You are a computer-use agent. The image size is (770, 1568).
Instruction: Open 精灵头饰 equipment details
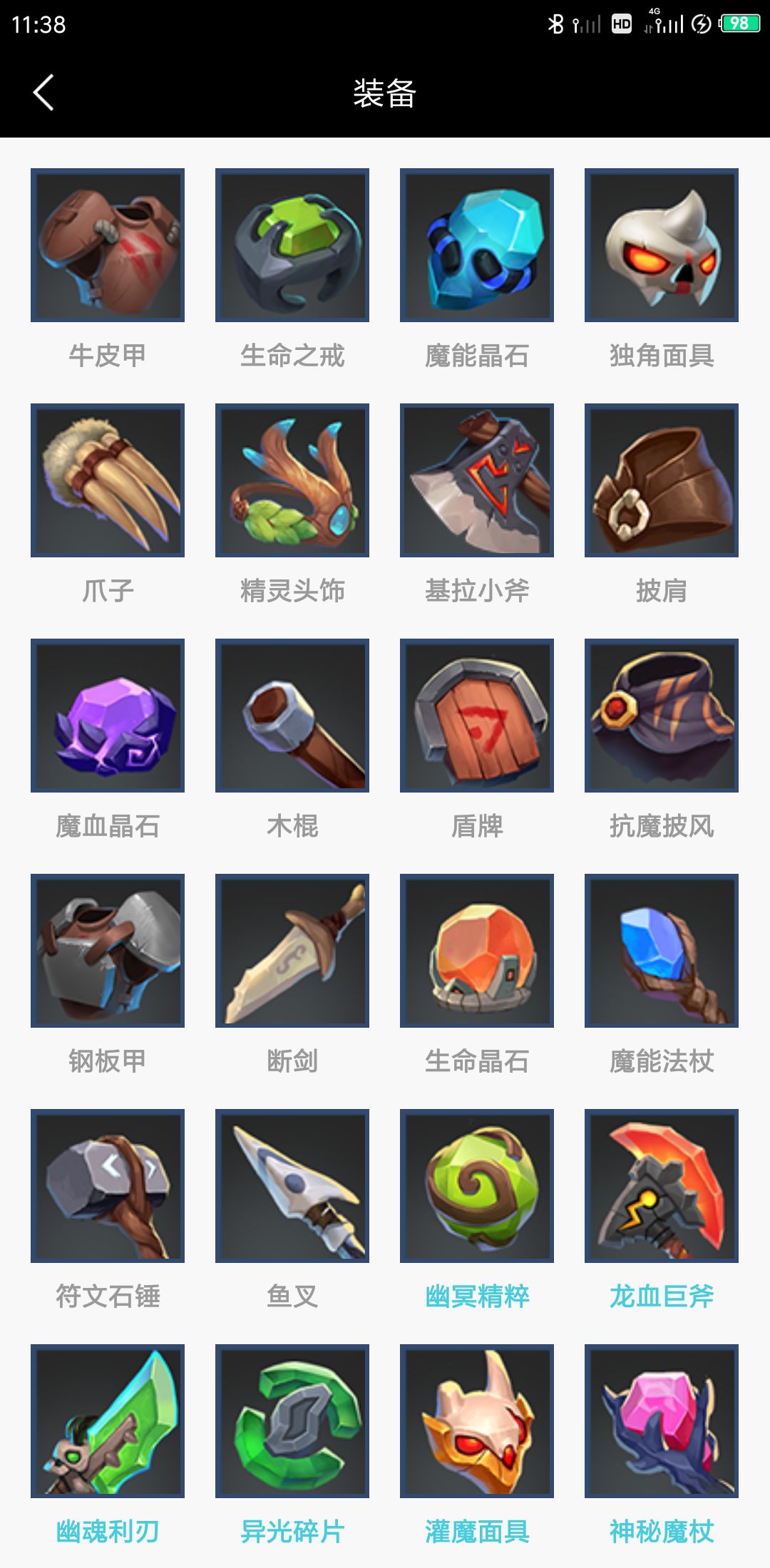(x=292, y=480)
